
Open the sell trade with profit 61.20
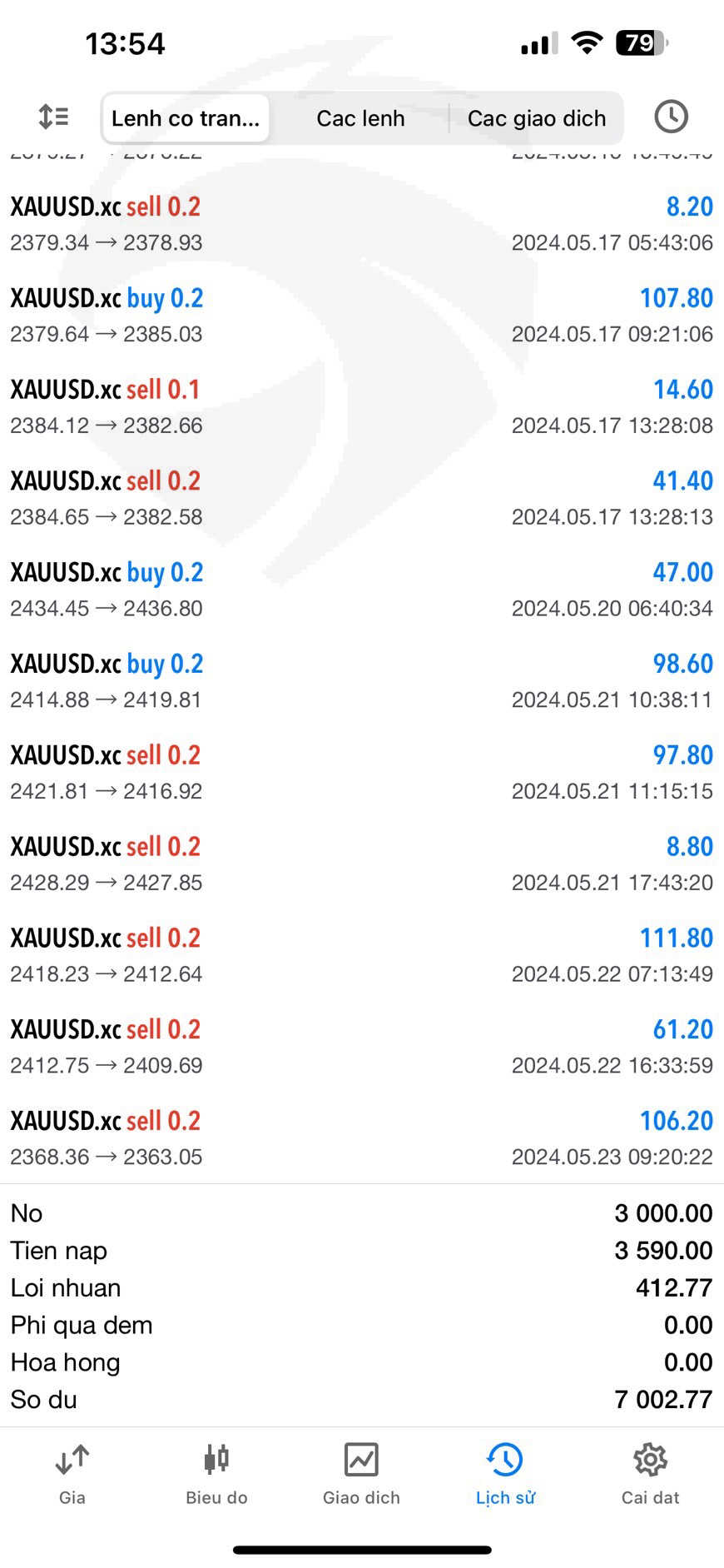tap(362, 1048)
